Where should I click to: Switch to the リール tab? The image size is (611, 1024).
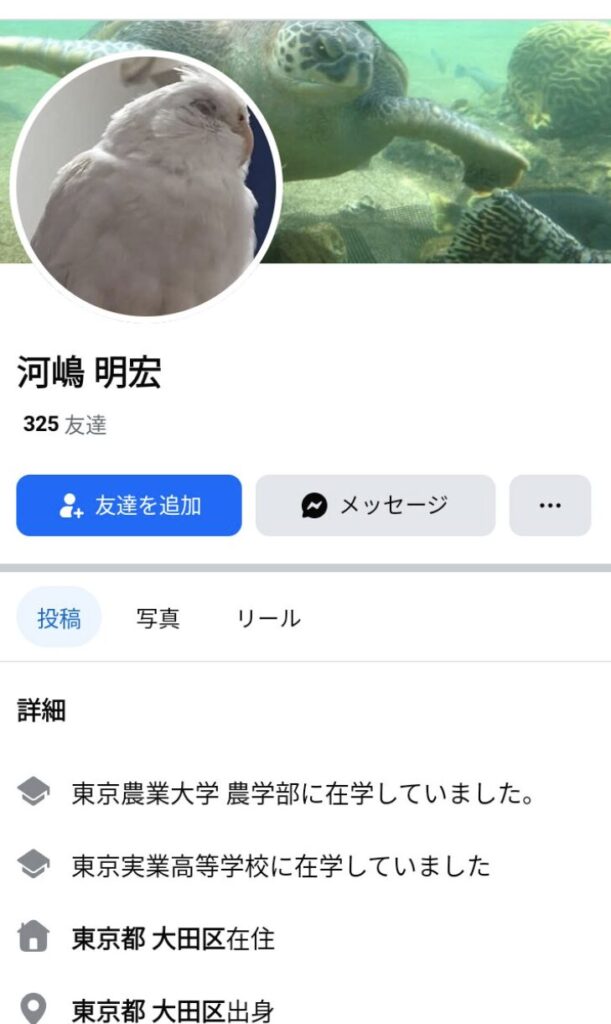(268, 618)
